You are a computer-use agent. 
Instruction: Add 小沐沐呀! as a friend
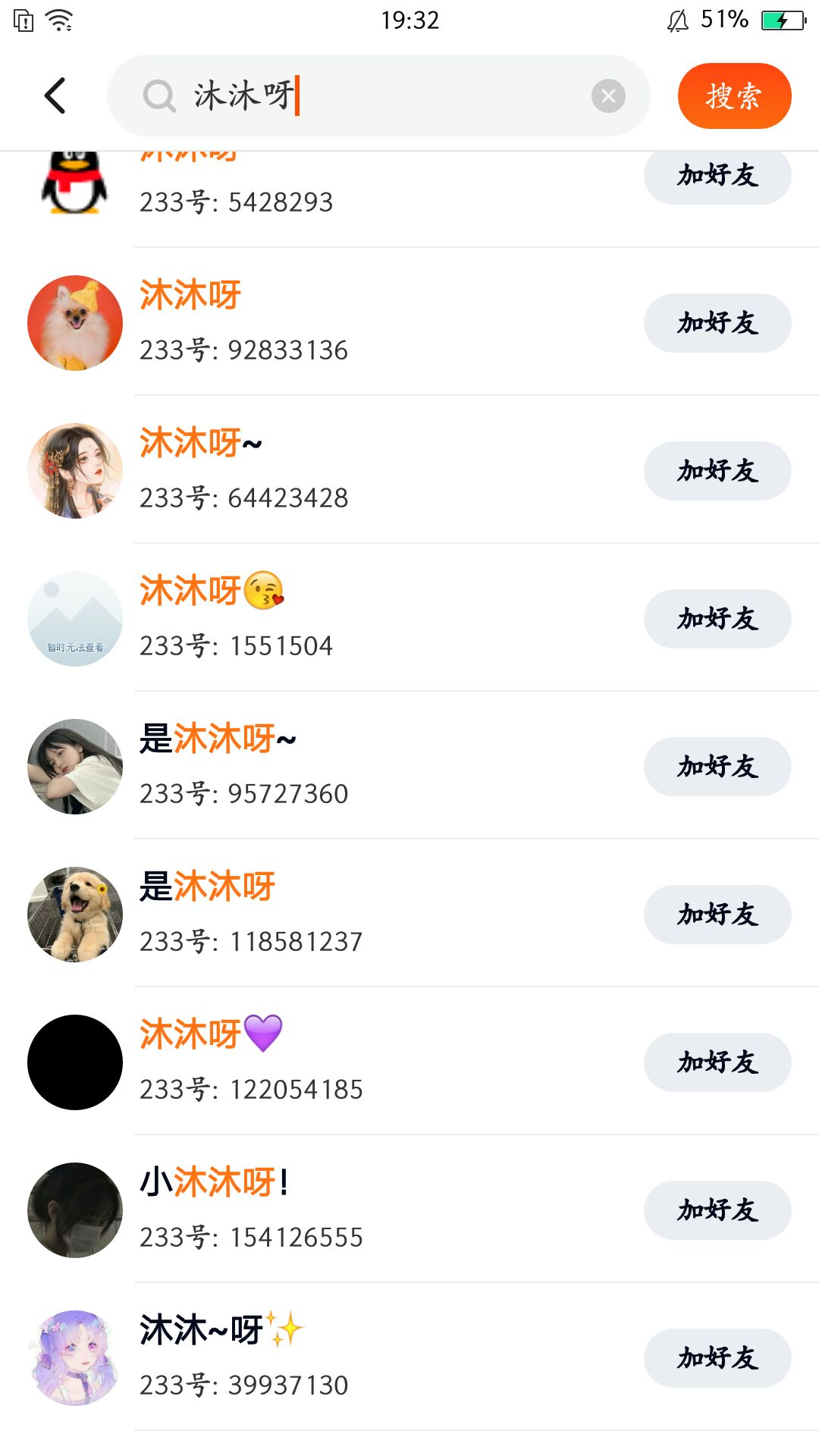tap(717, 1210)
